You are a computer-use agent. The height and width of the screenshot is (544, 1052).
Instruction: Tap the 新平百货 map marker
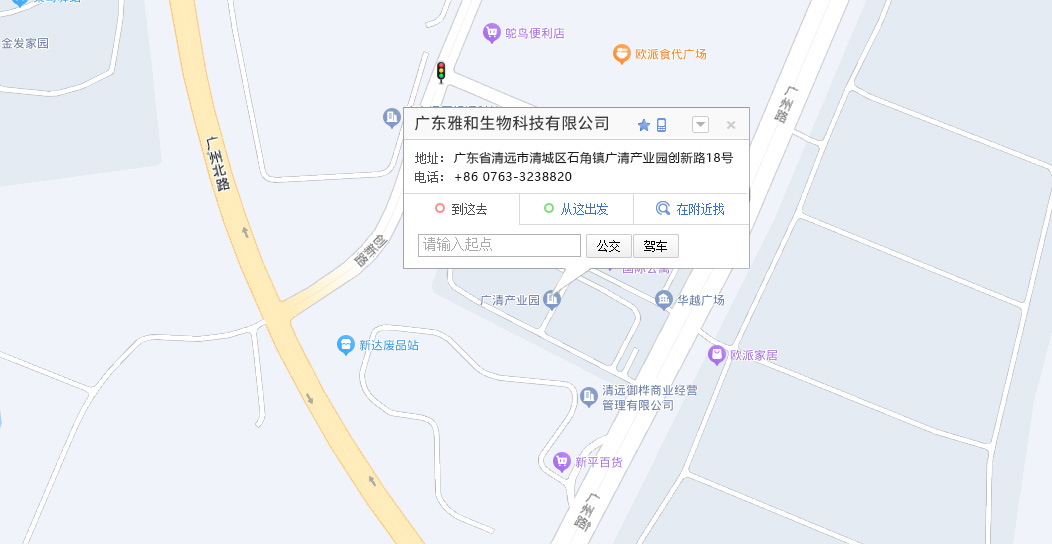pyautogui.click(x=562, y=461)
